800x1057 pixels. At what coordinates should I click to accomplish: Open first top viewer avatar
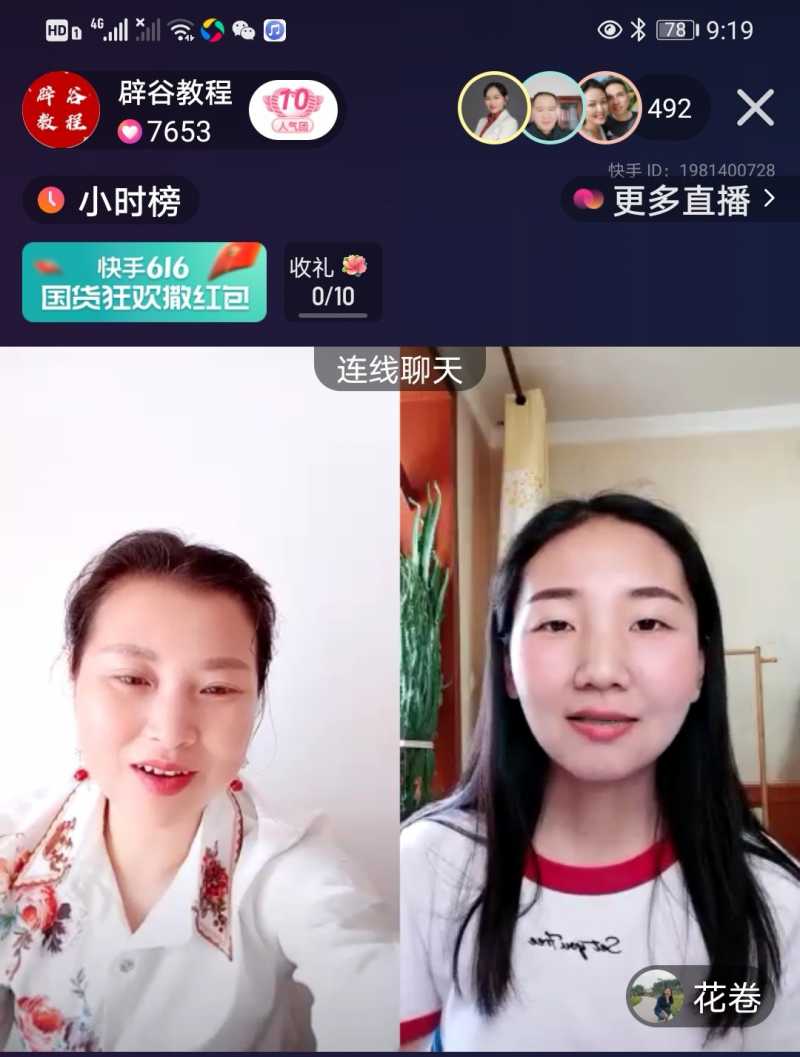pos(494,108)
